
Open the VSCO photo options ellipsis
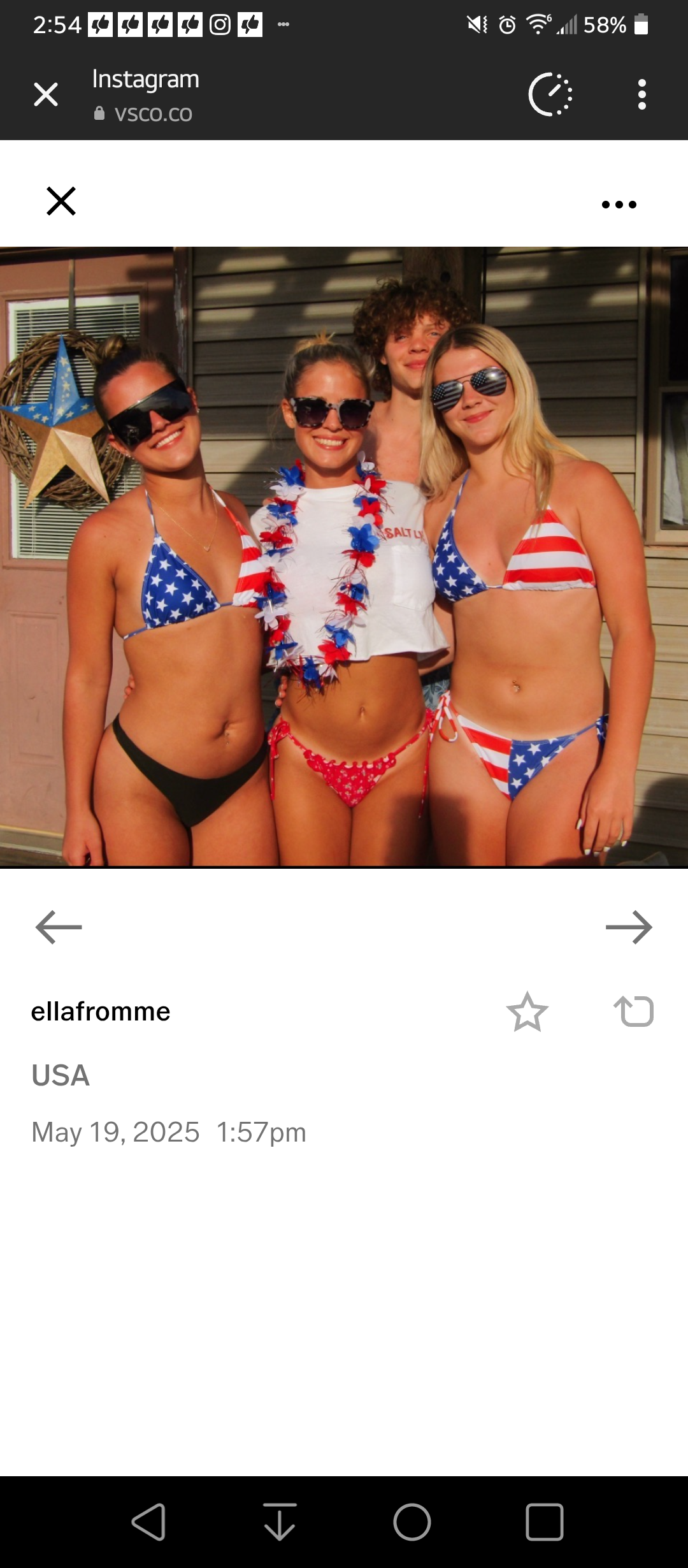619,205
